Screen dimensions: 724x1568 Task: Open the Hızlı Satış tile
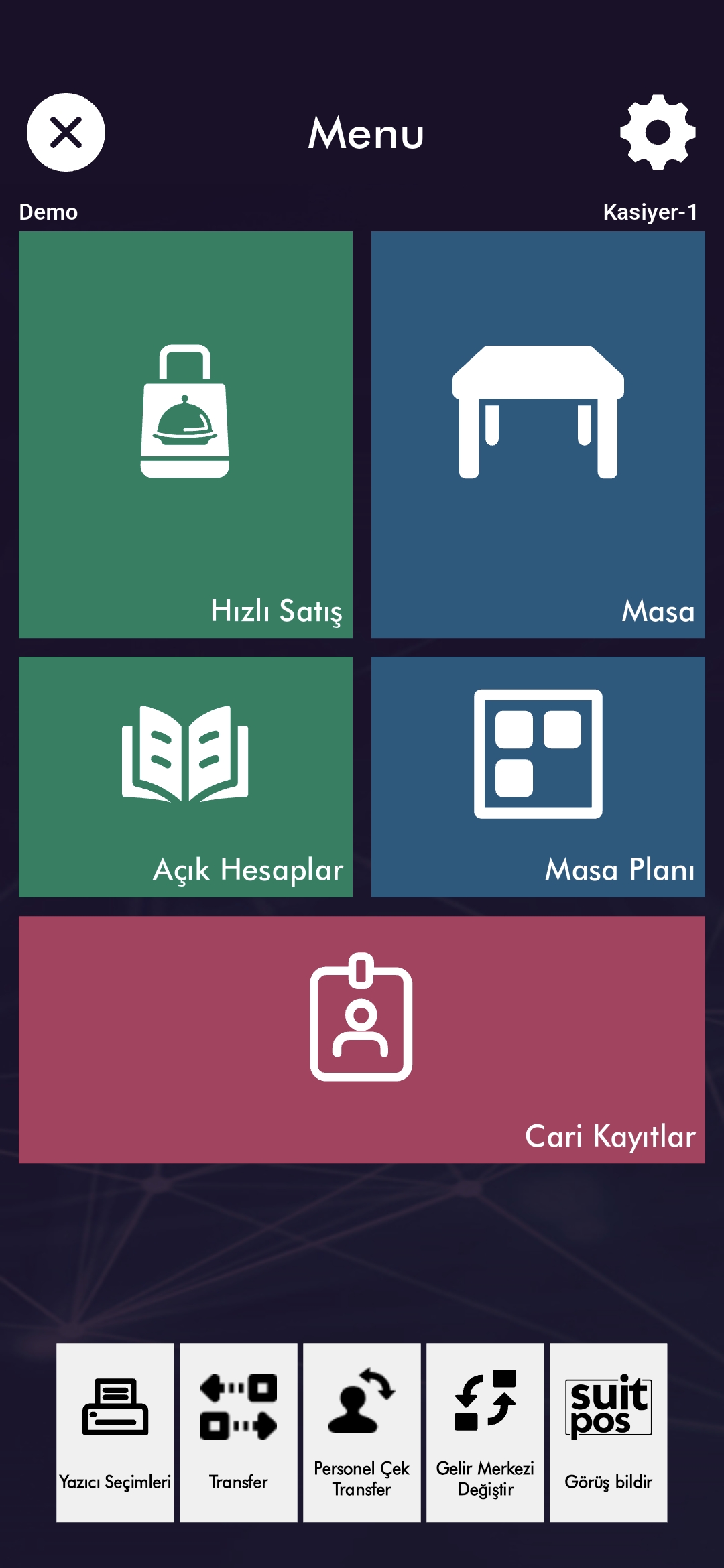click(x=186, y=434)
